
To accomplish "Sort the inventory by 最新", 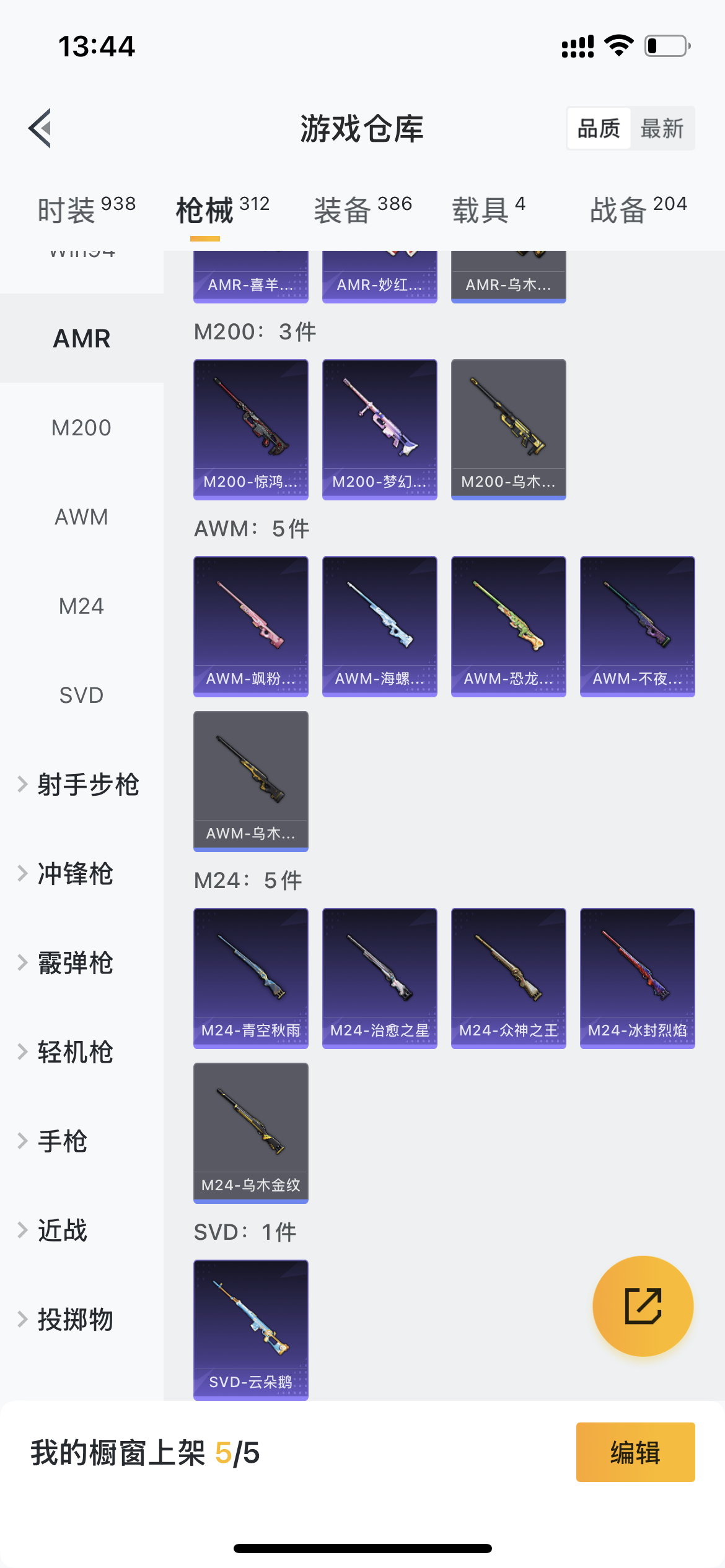I will [662, 129].
